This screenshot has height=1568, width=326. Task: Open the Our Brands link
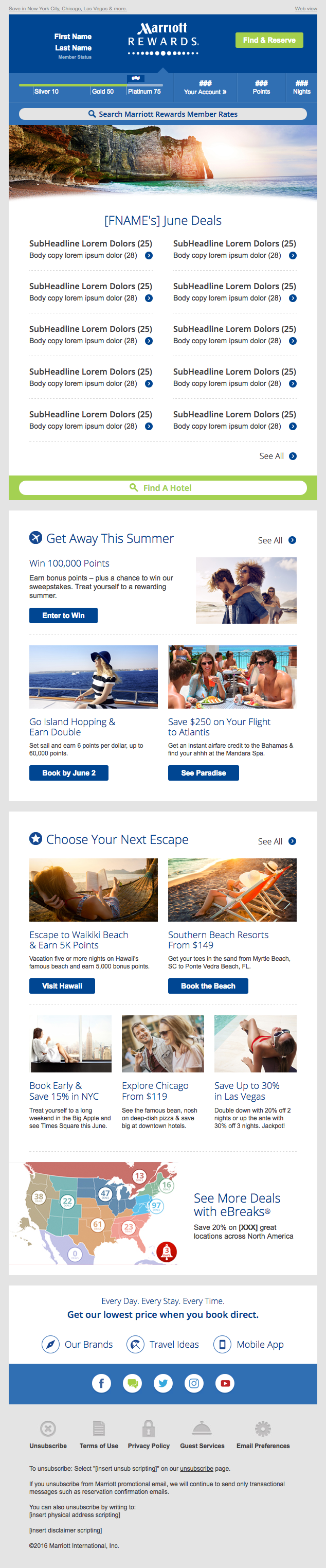[77, 1344]
